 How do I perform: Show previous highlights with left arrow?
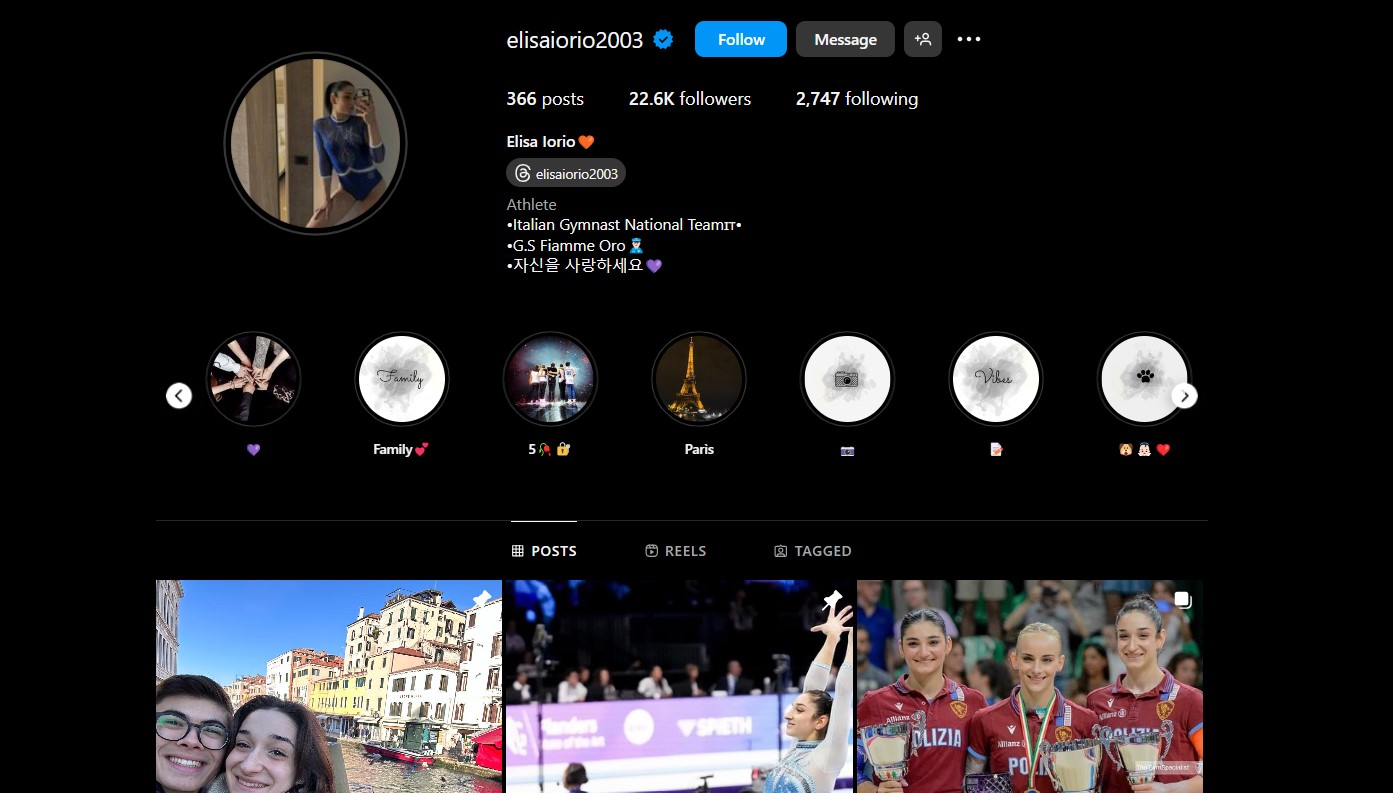179,396
